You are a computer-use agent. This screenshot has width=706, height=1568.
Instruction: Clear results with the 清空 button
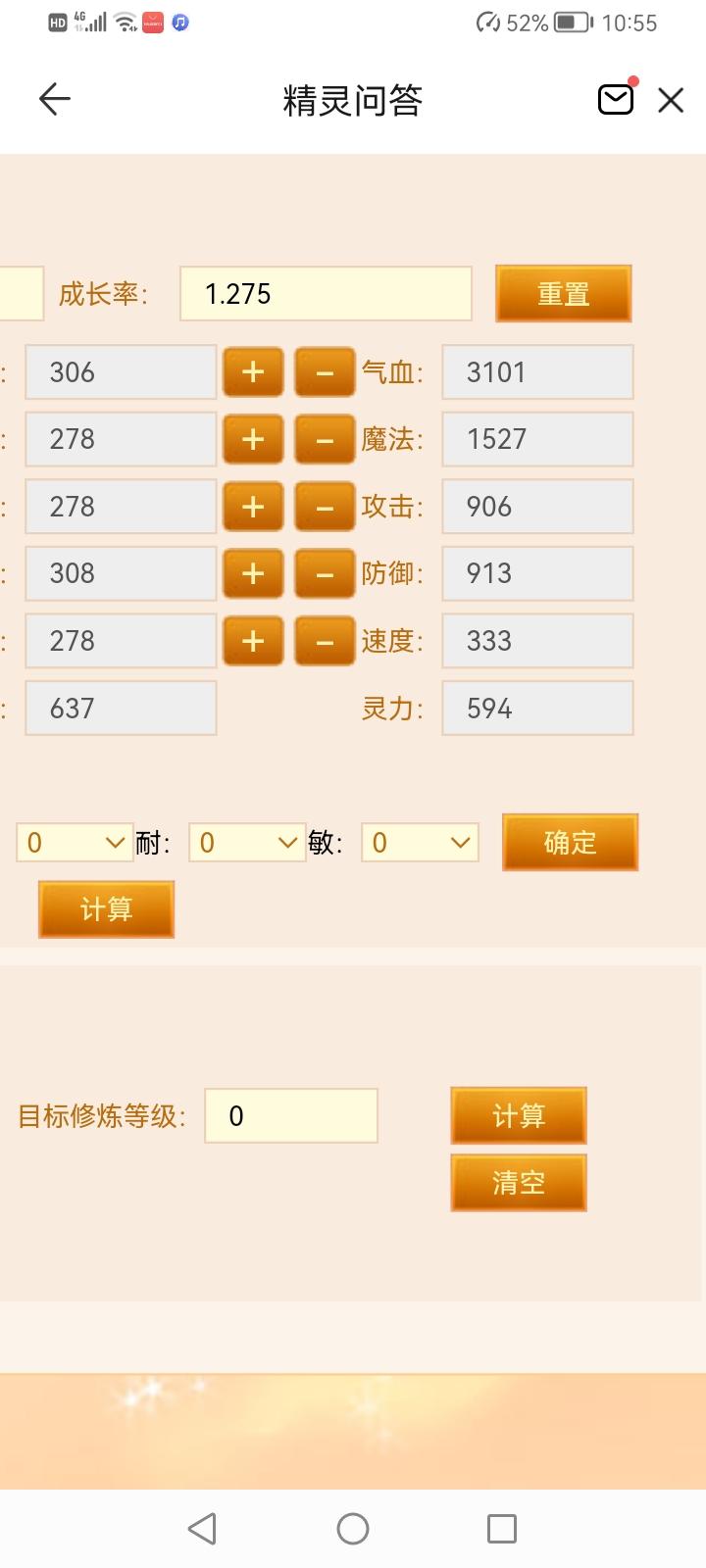519,1183
